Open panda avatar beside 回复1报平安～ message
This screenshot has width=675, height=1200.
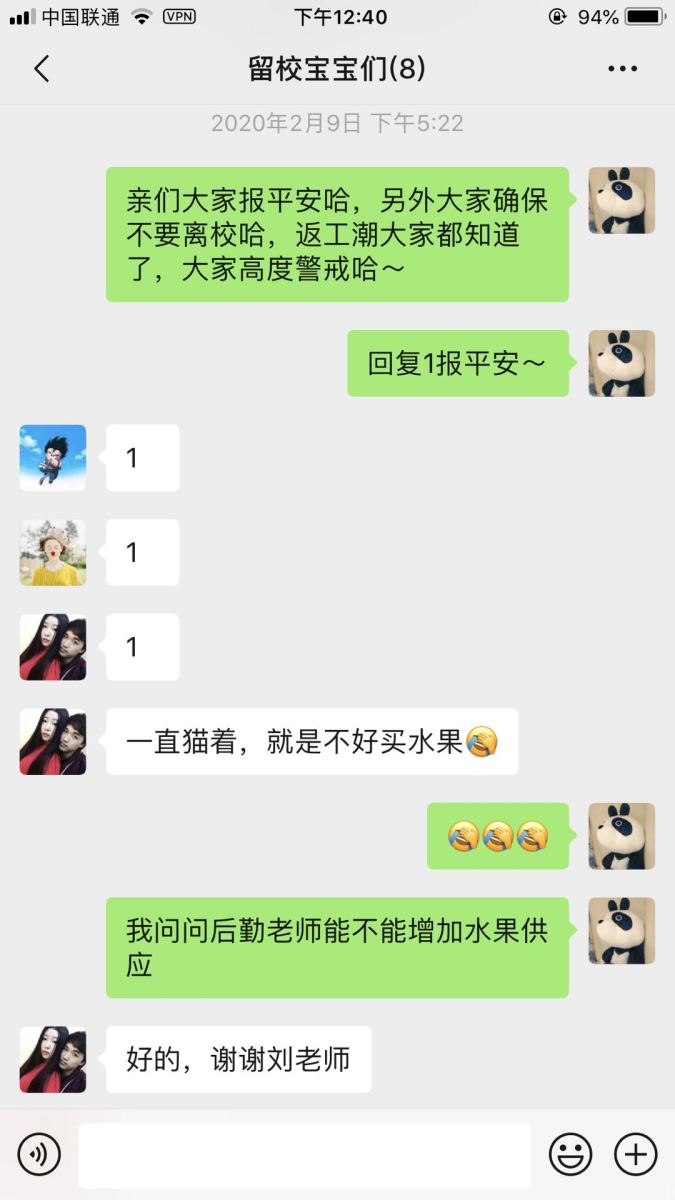621,363
